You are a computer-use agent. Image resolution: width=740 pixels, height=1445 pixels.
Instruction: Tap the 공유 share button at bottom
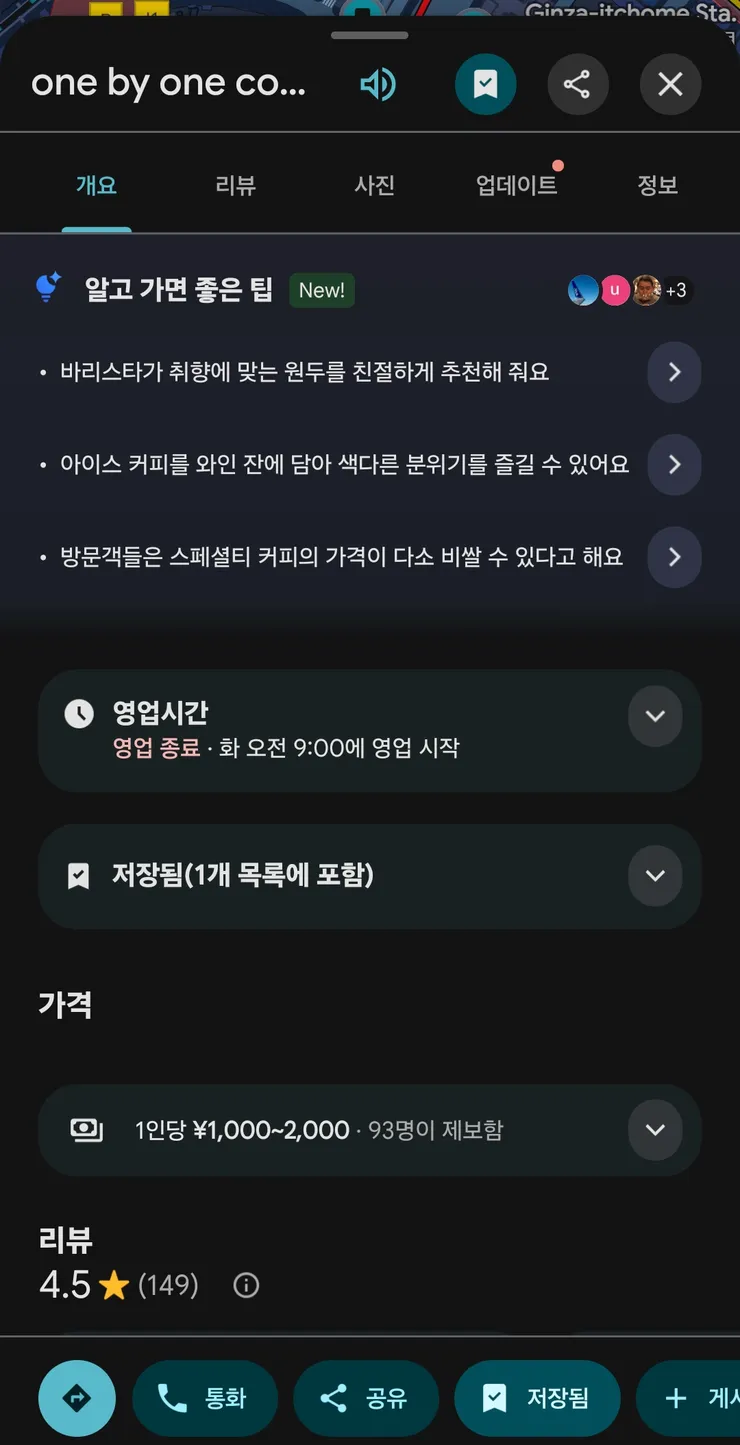(x=366, y=1398)
